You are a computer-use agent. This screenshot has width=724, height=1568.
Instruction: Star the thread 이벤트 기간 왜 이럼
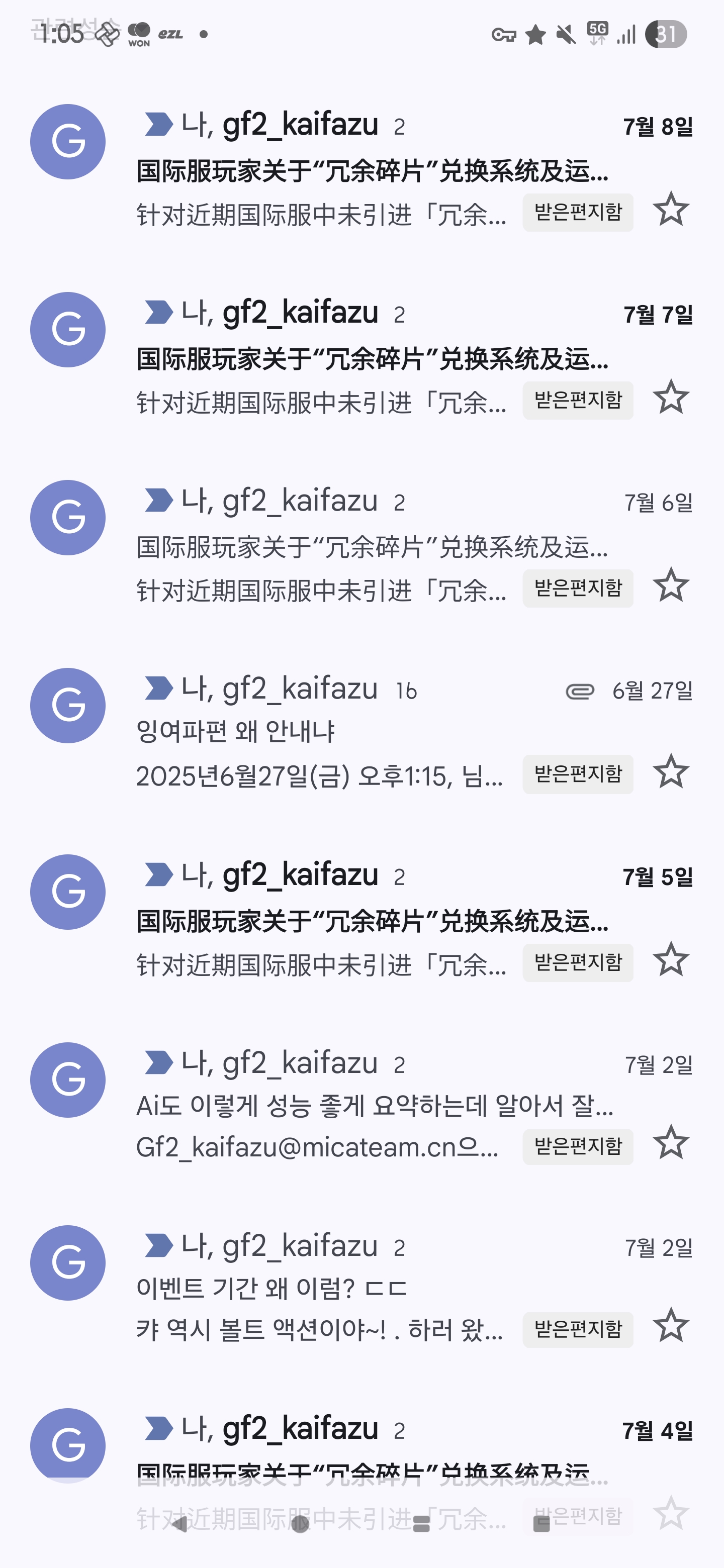671,1326
